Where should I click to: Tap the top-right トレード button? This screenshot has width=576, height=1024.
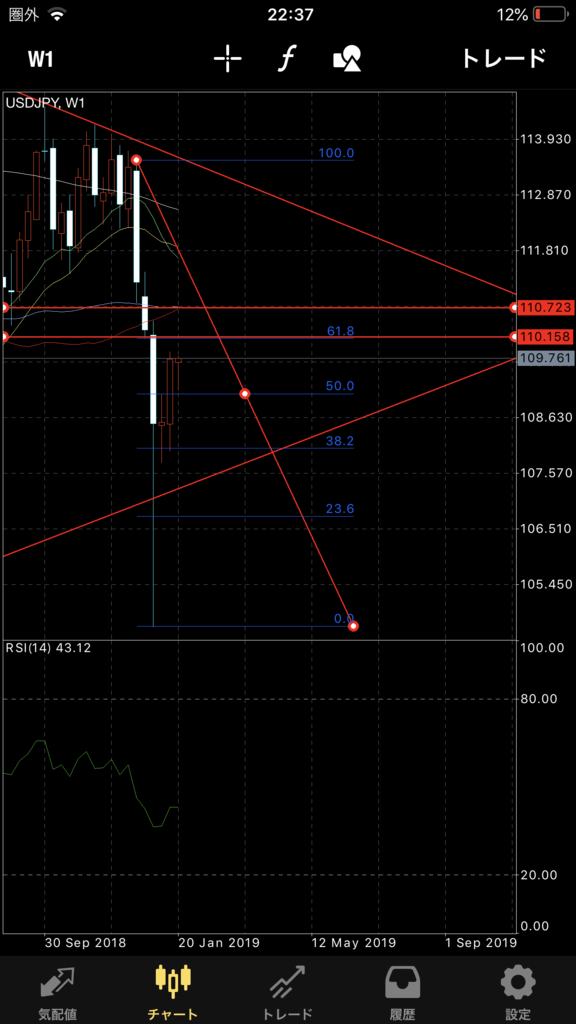[x=503, y=59]
